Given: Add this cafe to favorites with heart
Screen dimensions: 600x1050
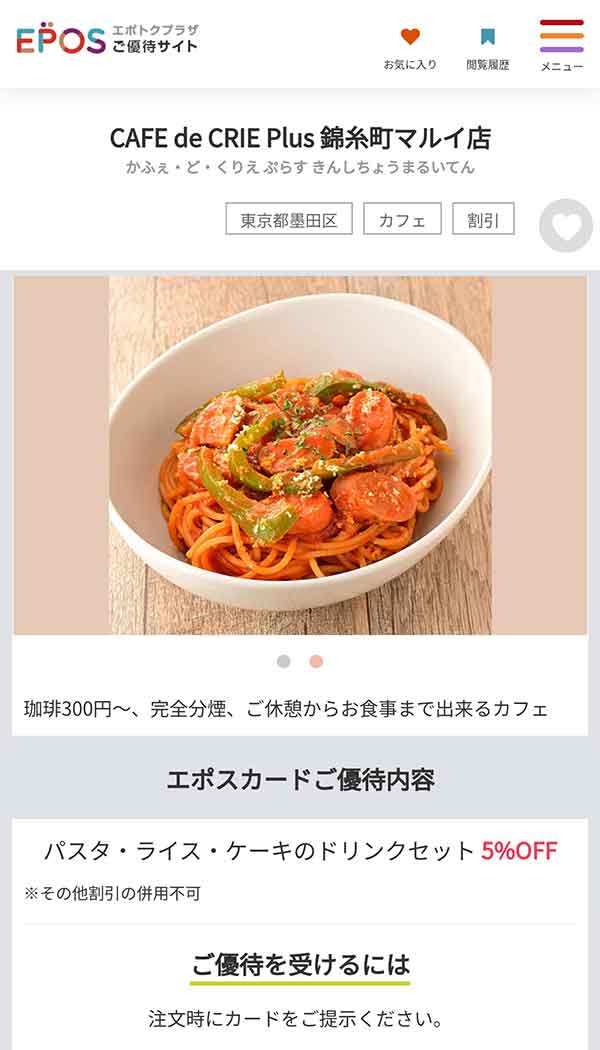Looking at the screenshot, I should click(565, 226).
